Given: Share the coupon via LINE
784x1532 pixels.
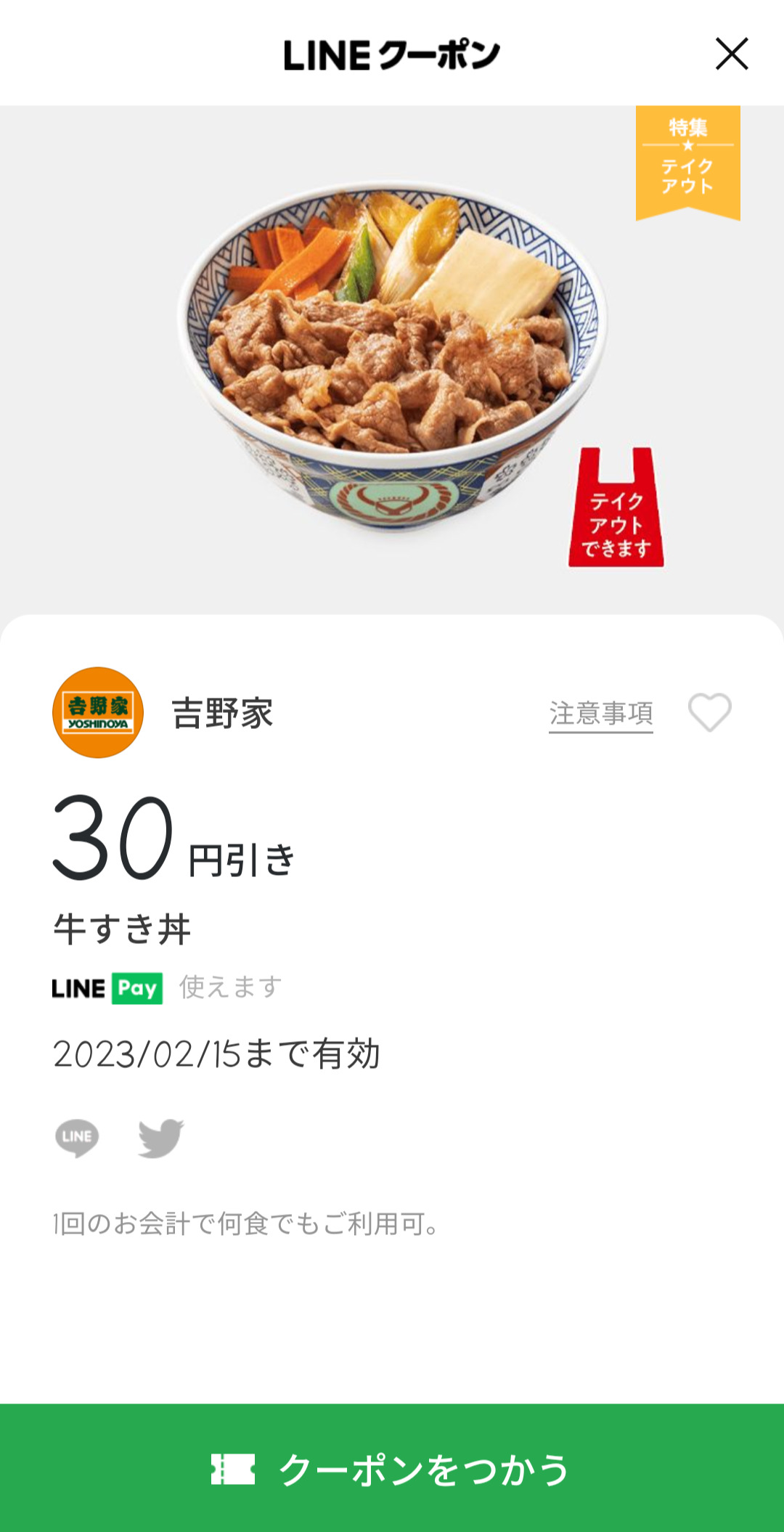Looking at the screenshot, I should [x=77, y=1137].
